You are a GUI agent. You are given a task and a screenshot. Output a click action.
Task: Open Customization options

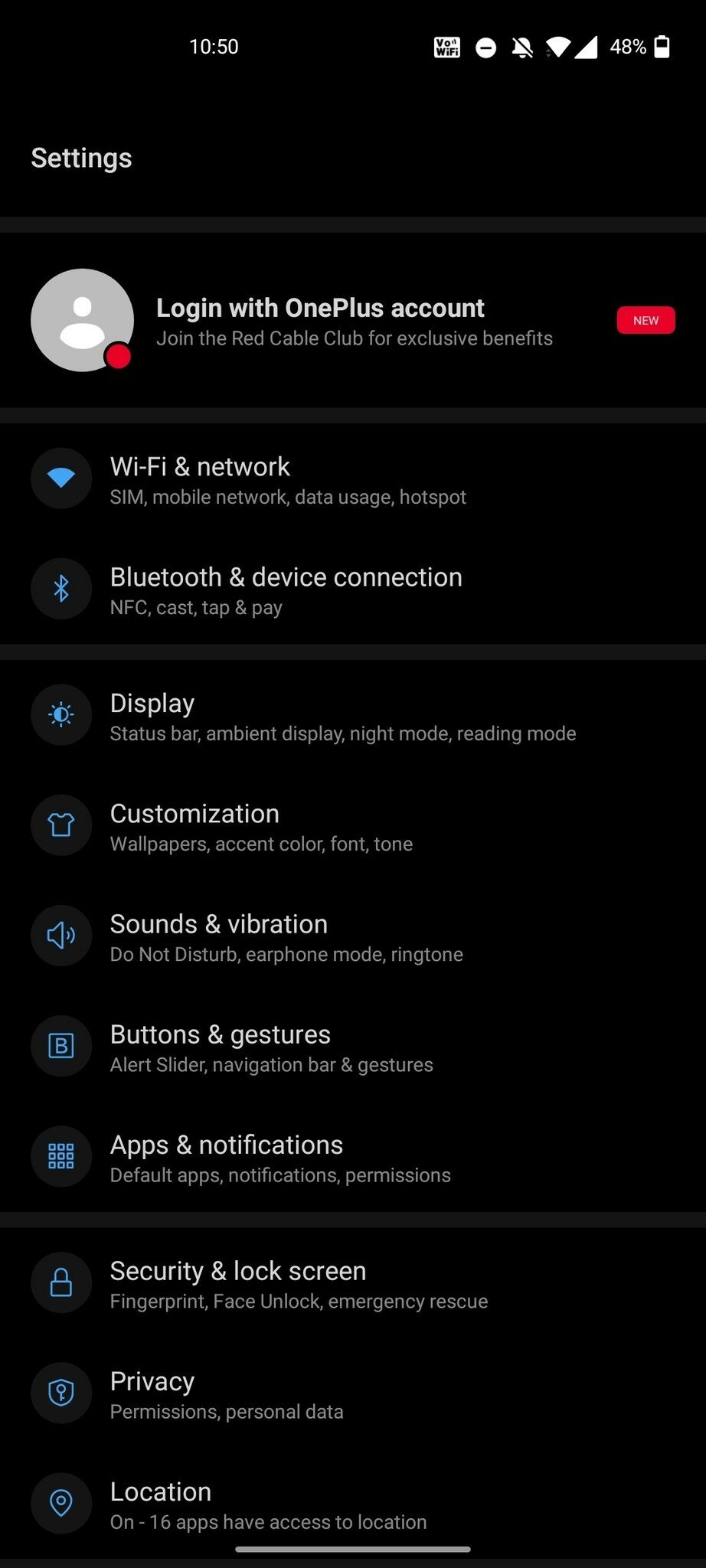[353, 826]
